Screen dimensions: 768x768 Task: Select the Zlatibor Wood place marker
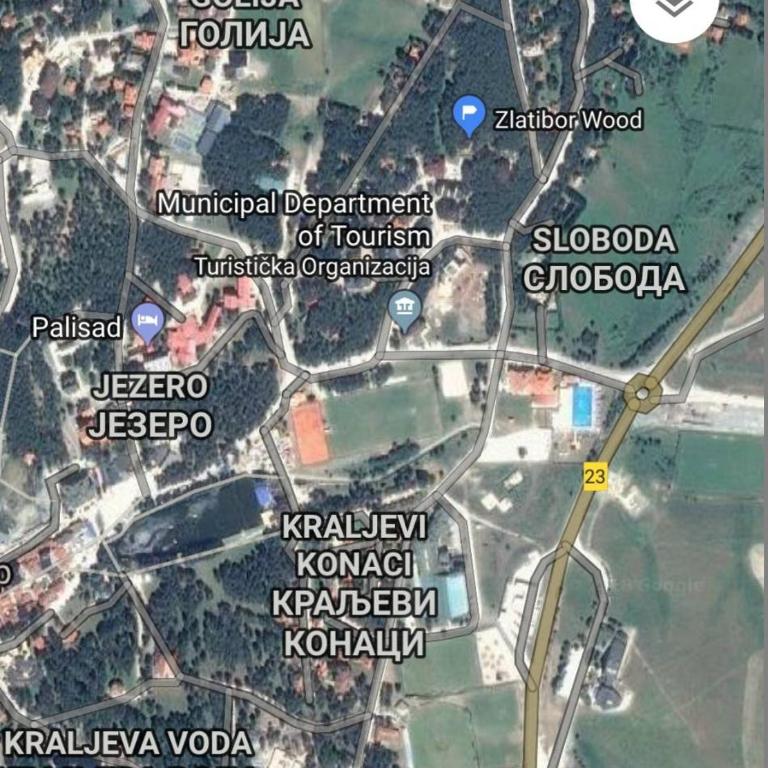(469, 116)
